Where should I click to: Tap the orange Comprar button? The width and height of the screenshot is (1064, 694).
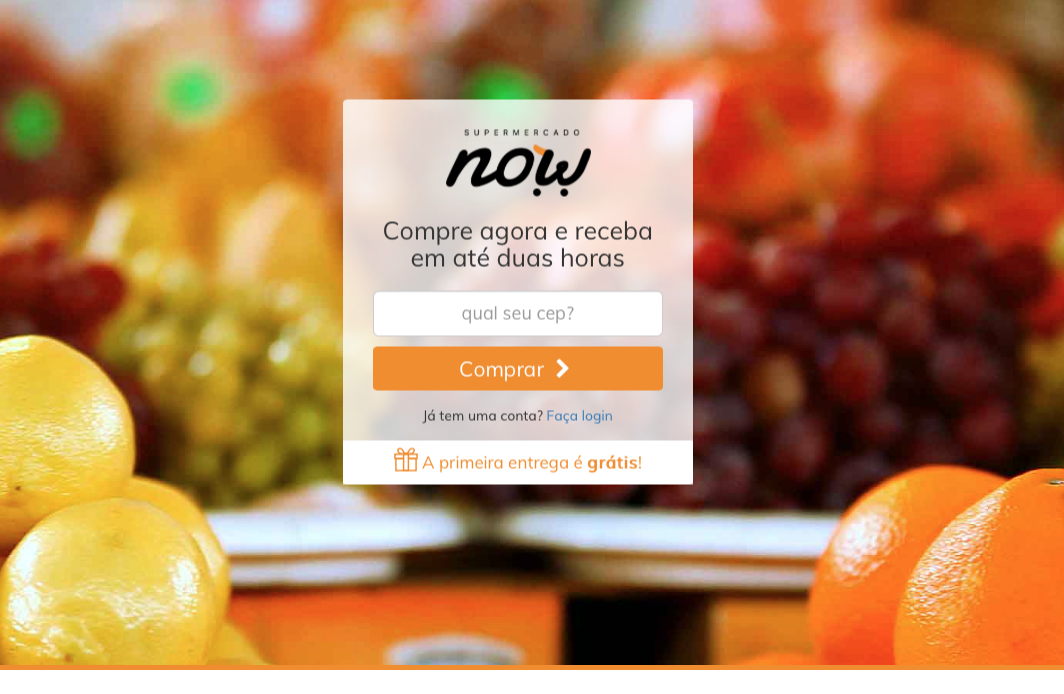517,369
